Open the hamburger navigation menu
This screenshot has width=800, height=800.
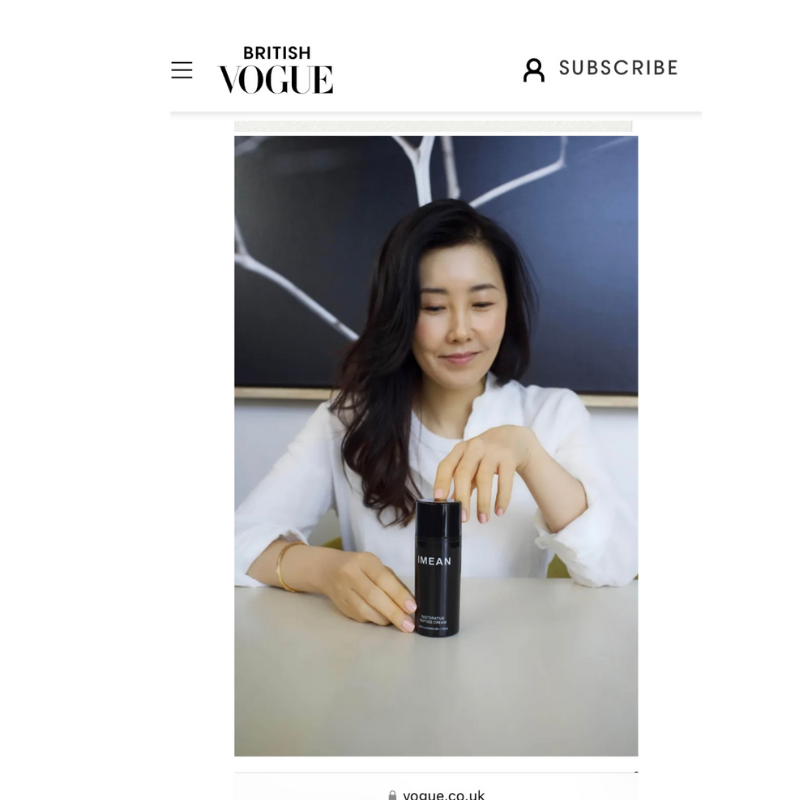[181, 70]
